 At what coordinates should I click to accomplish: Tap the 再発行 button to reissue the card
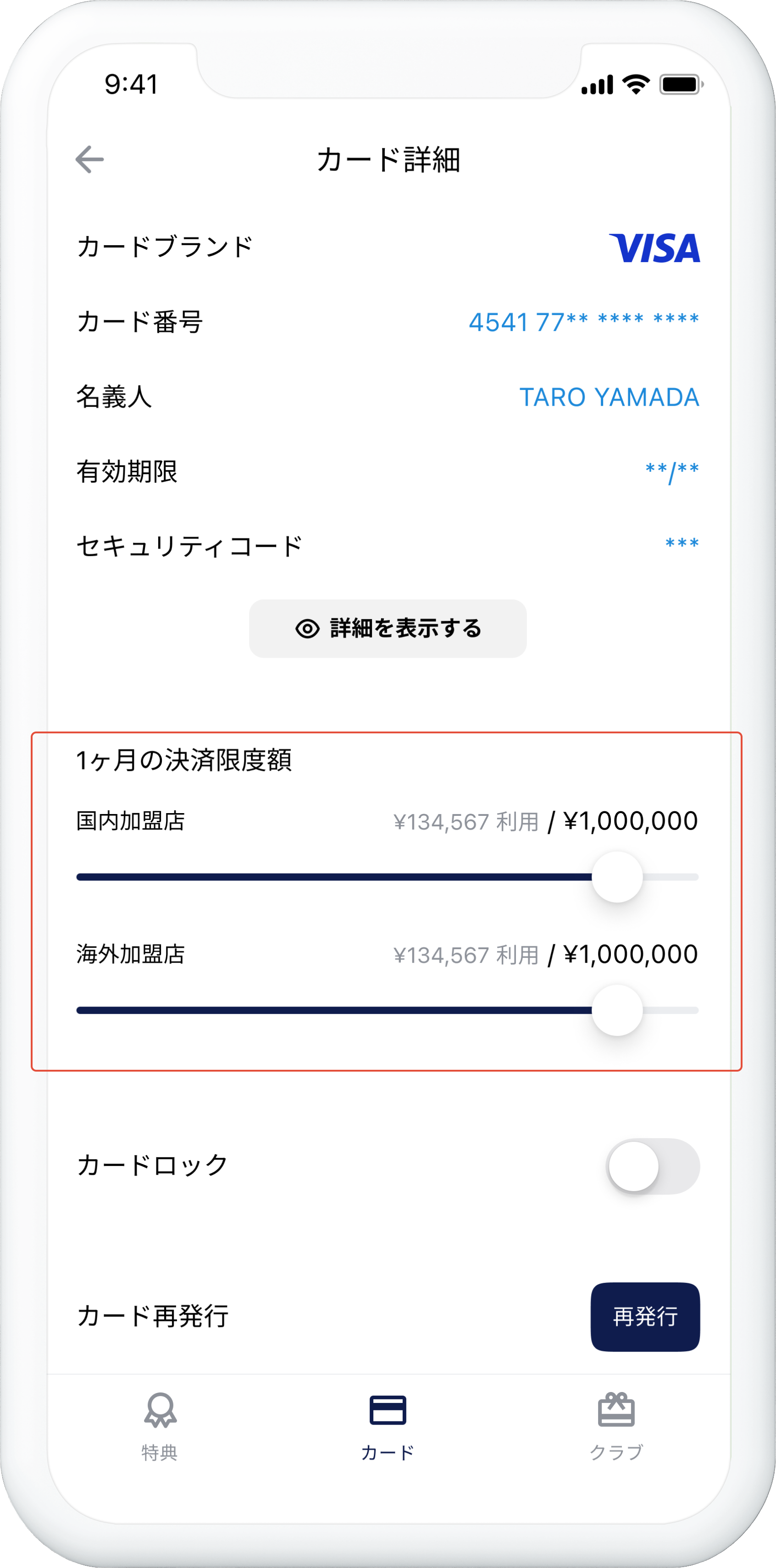645,1317
